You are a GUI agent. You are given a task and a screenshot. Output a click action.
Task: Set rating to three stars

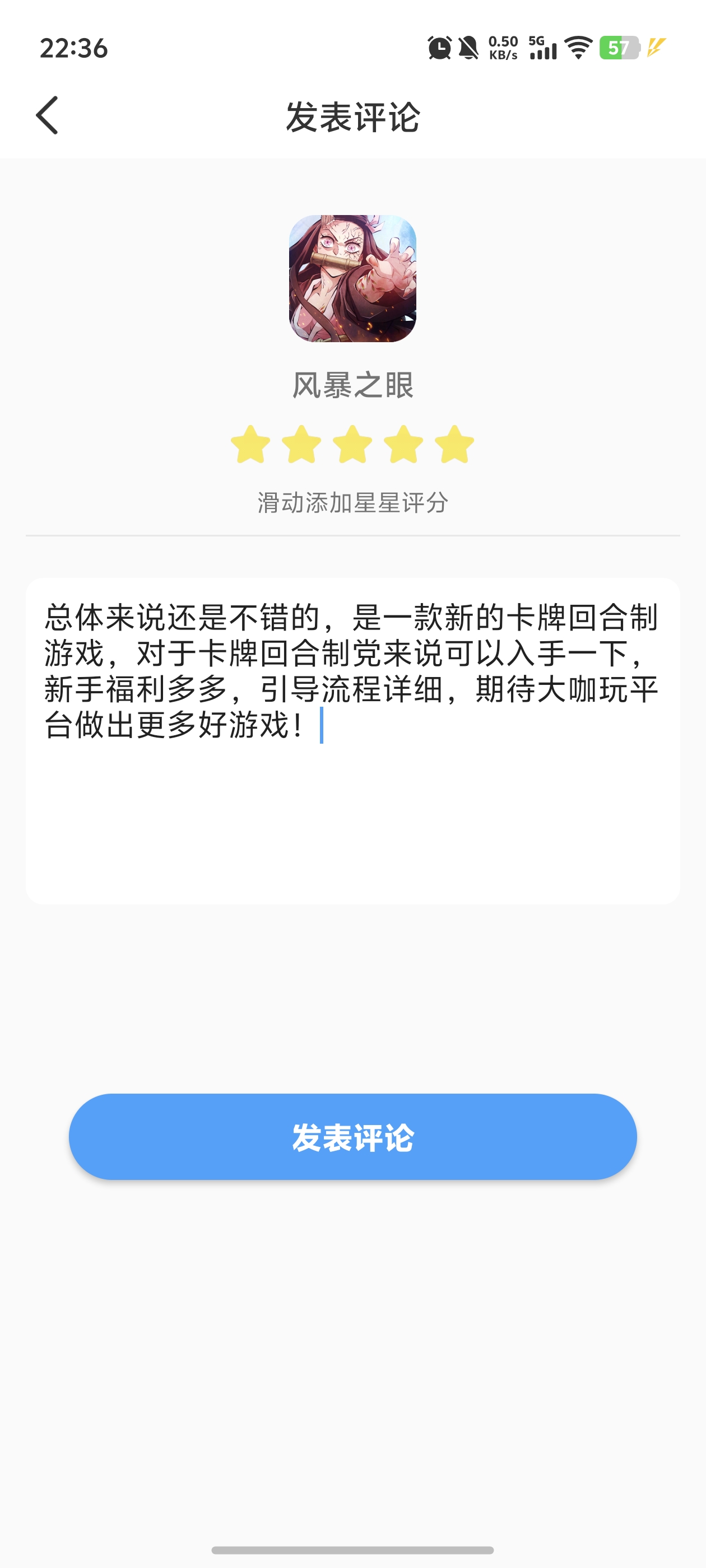tap(352, 444)
